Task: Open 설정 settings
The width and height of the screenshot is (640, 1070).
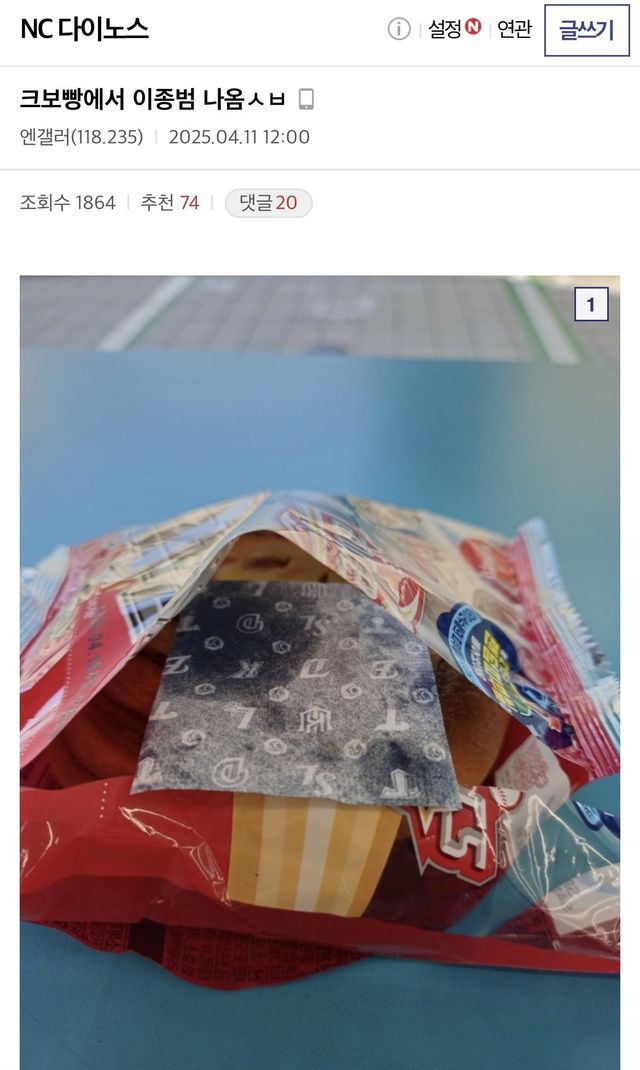Action: [445, 30]
